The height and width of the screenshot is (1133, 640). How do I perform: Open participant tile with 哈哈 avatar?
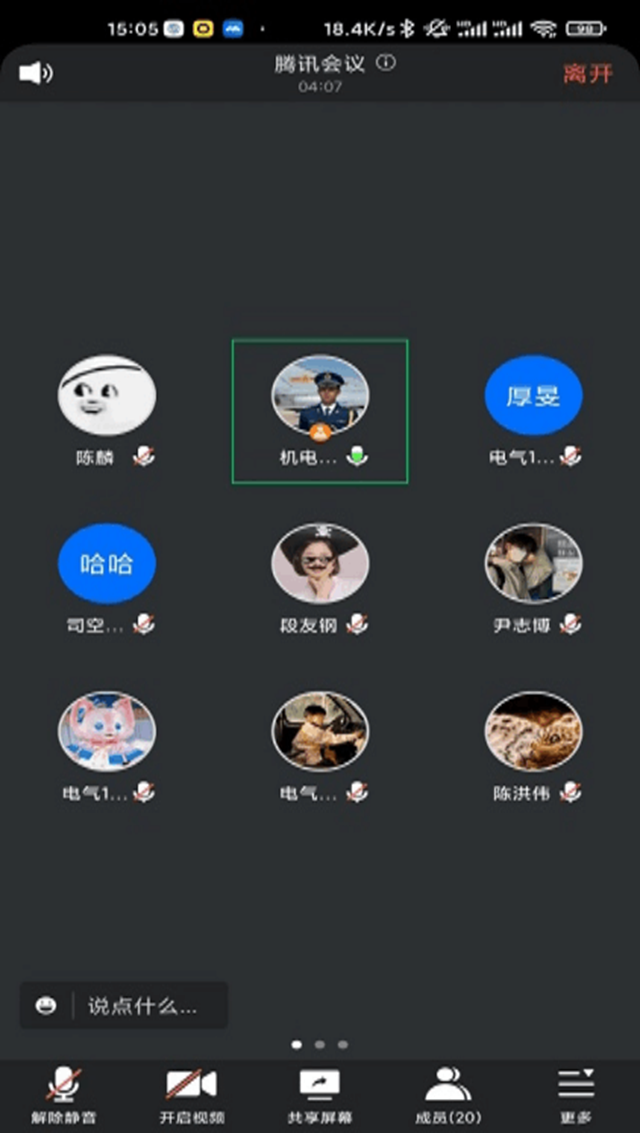click(107, 577)
